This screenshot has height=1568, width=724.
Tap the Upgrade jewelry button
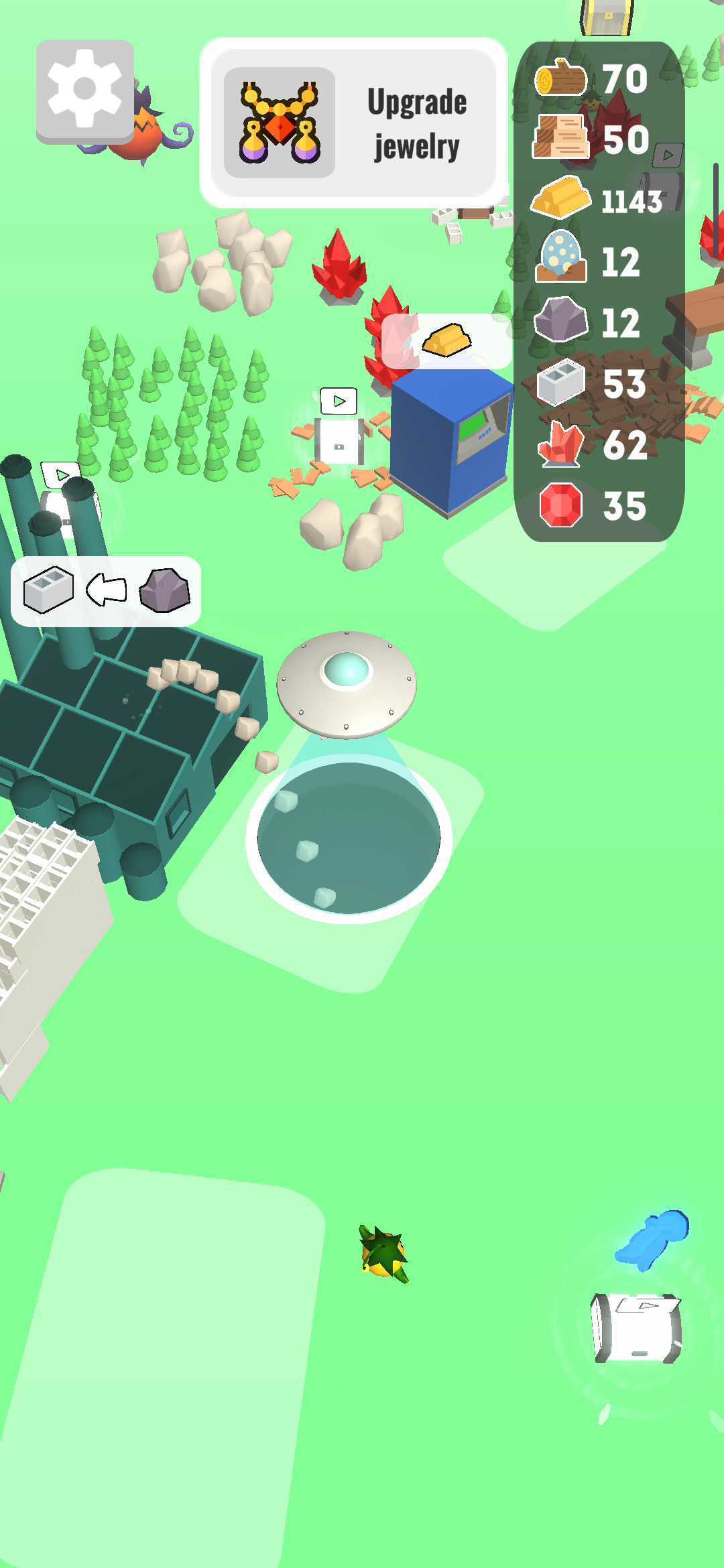click(x=353, y=123)
